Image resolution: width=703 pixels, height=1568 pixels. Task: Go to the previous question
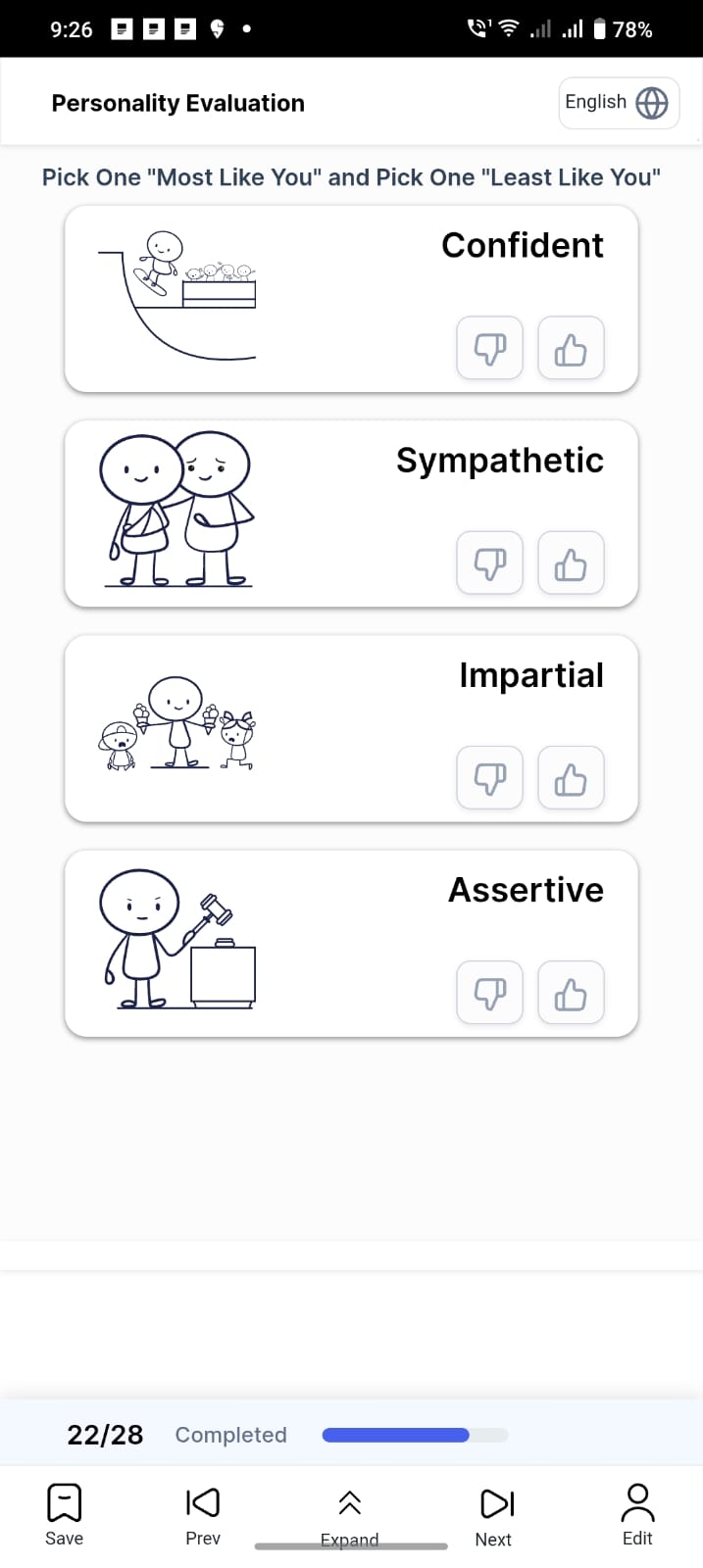pos(203,1515)
